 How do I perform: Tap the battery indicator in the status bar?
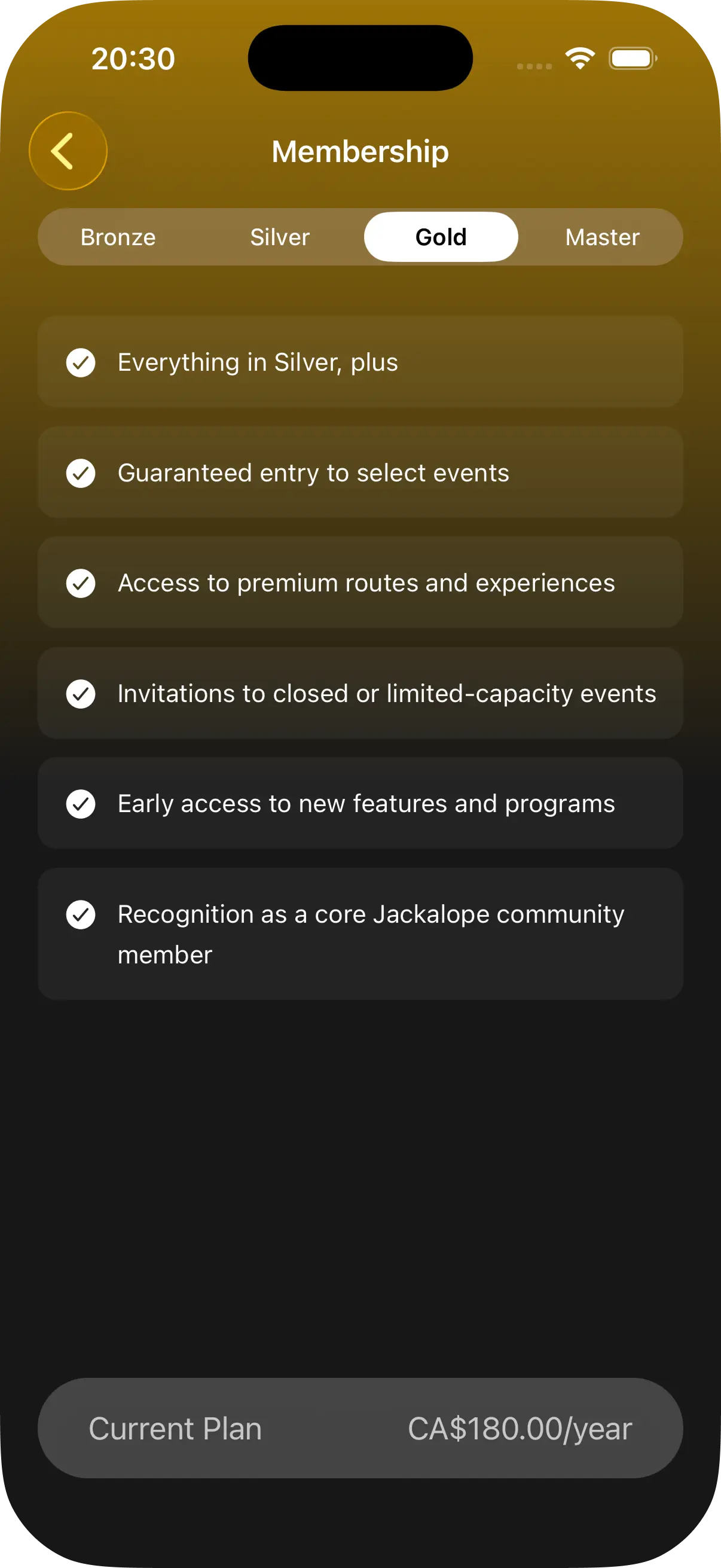[631, 58]
